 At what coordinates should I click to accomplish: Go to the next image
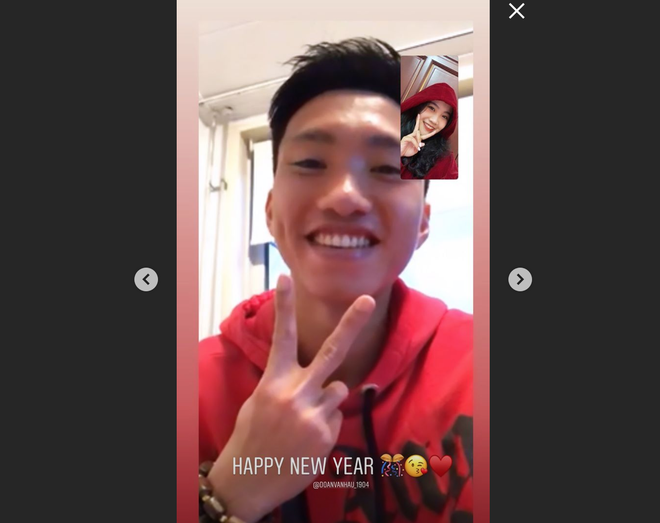tap(520, 279)
